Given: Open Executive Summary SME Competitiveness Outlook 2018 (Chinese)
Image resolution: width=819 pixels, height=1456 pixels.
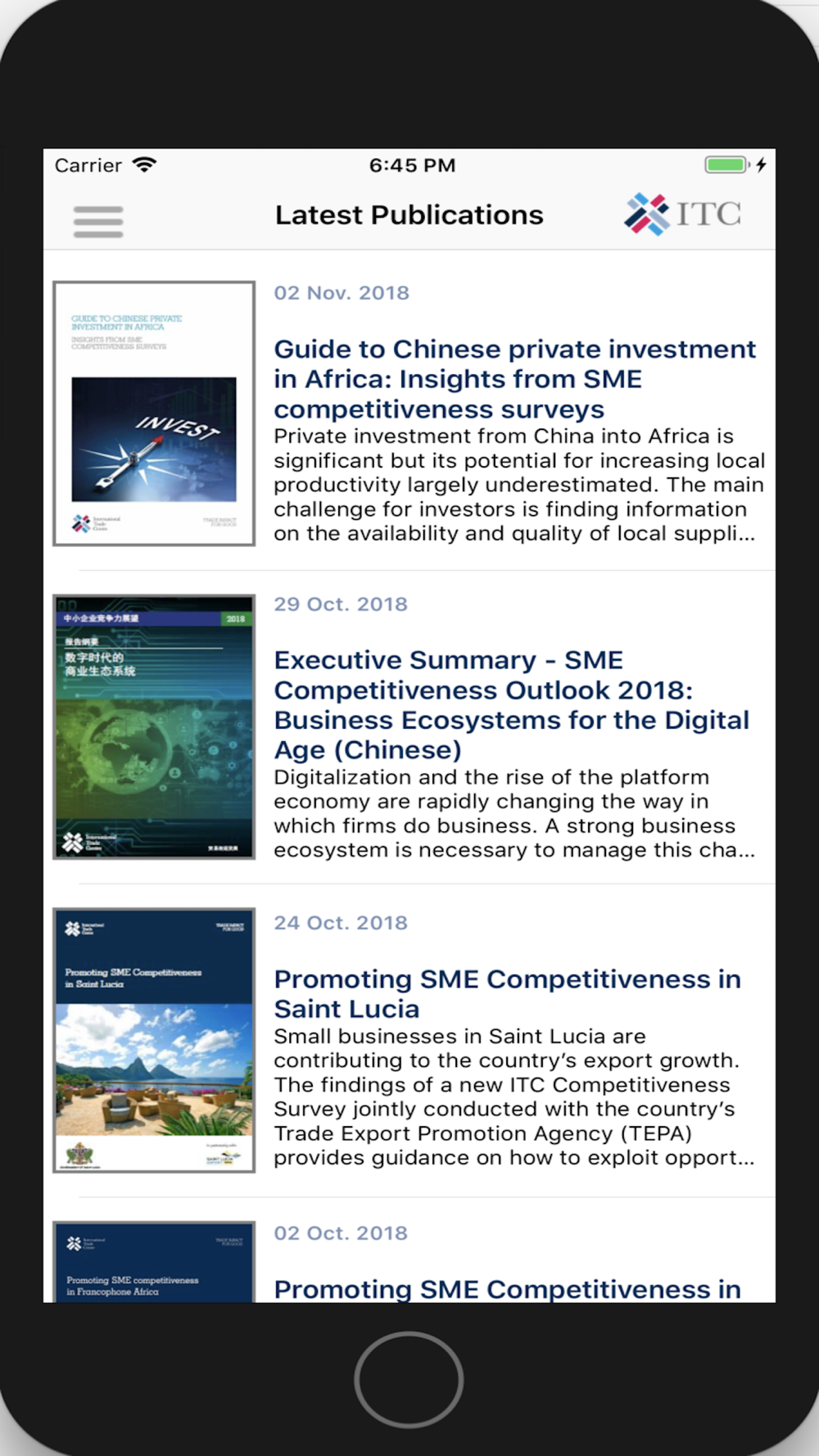Looking at the screenshot, I should (x=511, y=704).
